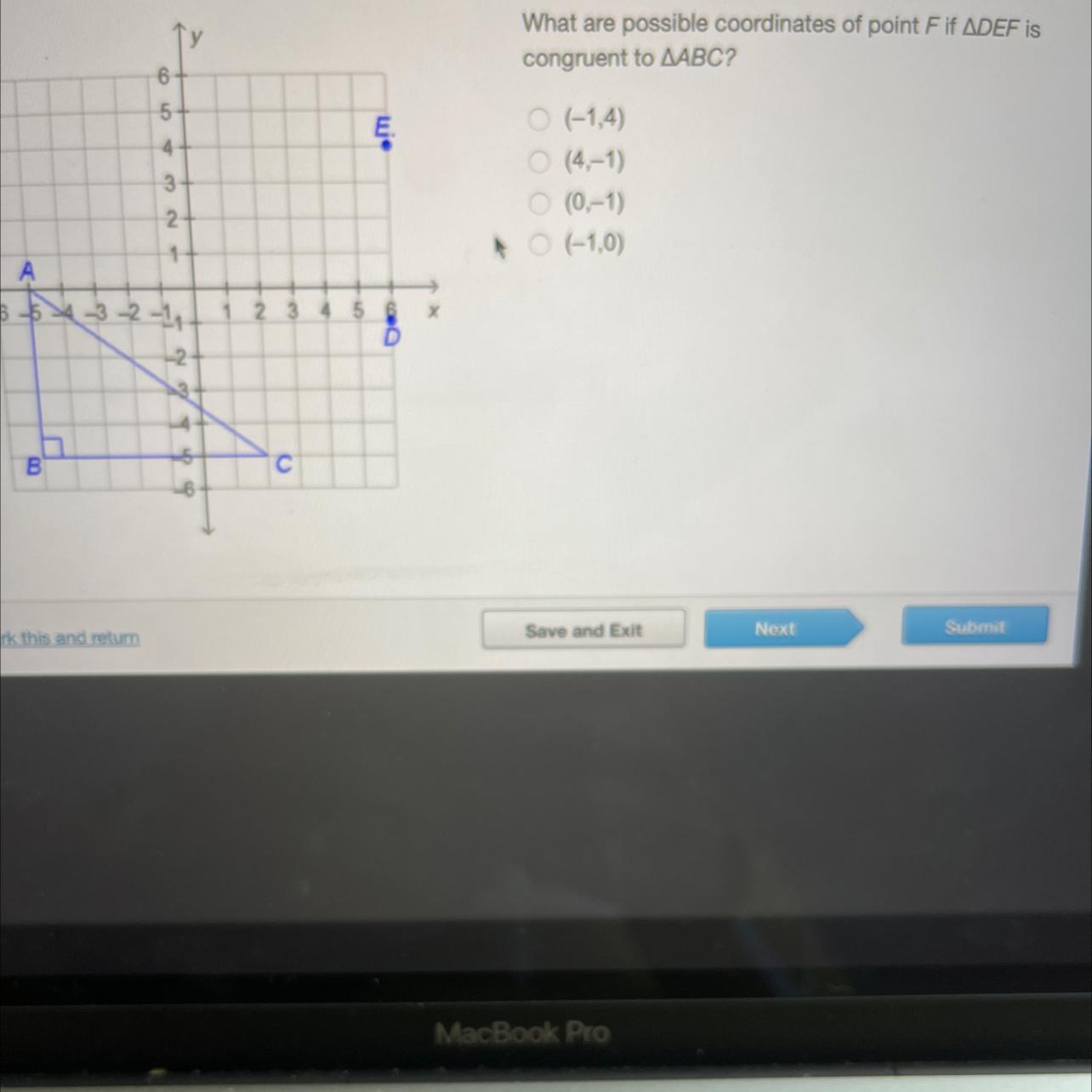The height and width of the screenshot is (1092, 1092).
Task: Submit the quiz answers
Action: [x=974, y=627]
